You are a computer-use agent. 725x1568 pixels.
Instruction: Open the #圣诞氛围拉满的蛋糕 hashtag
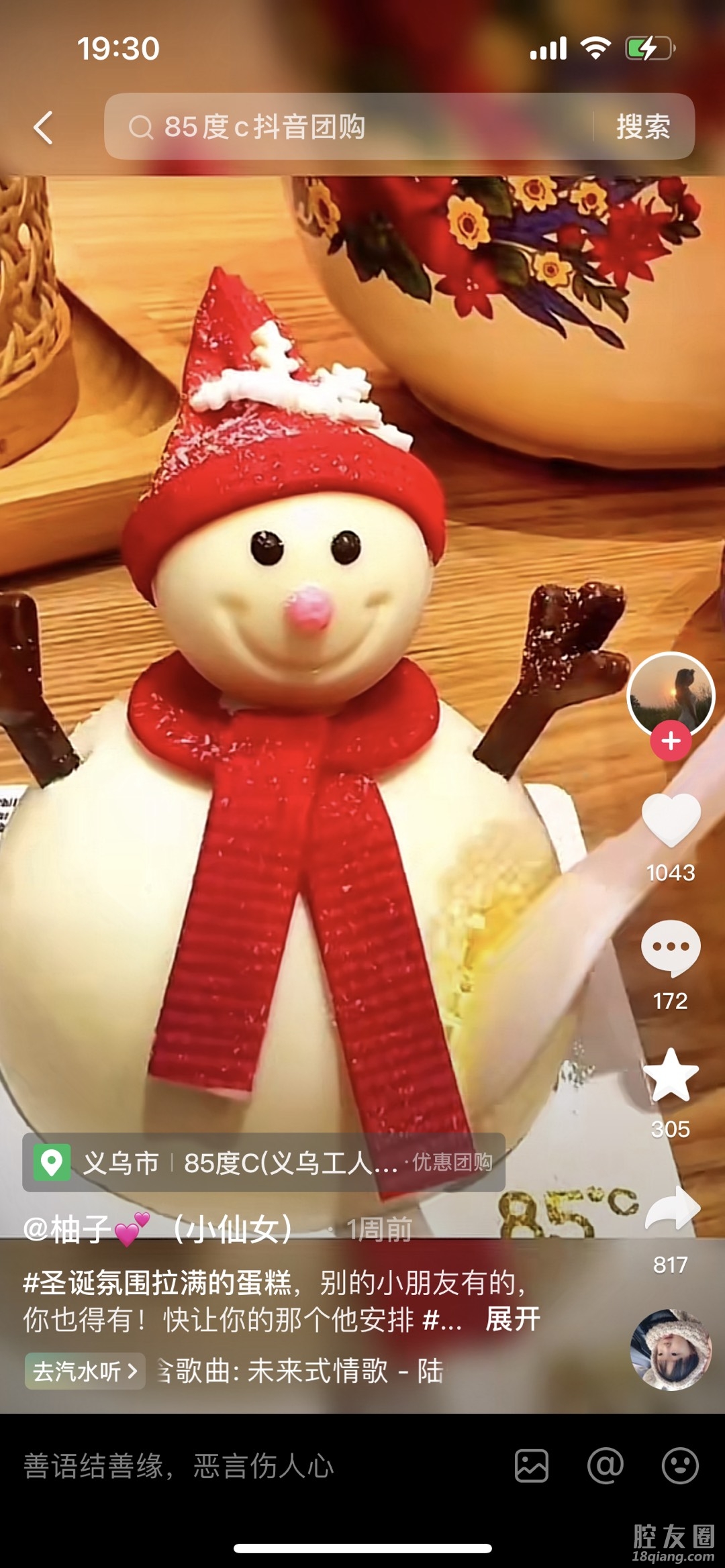click(x=158, y=1282)
